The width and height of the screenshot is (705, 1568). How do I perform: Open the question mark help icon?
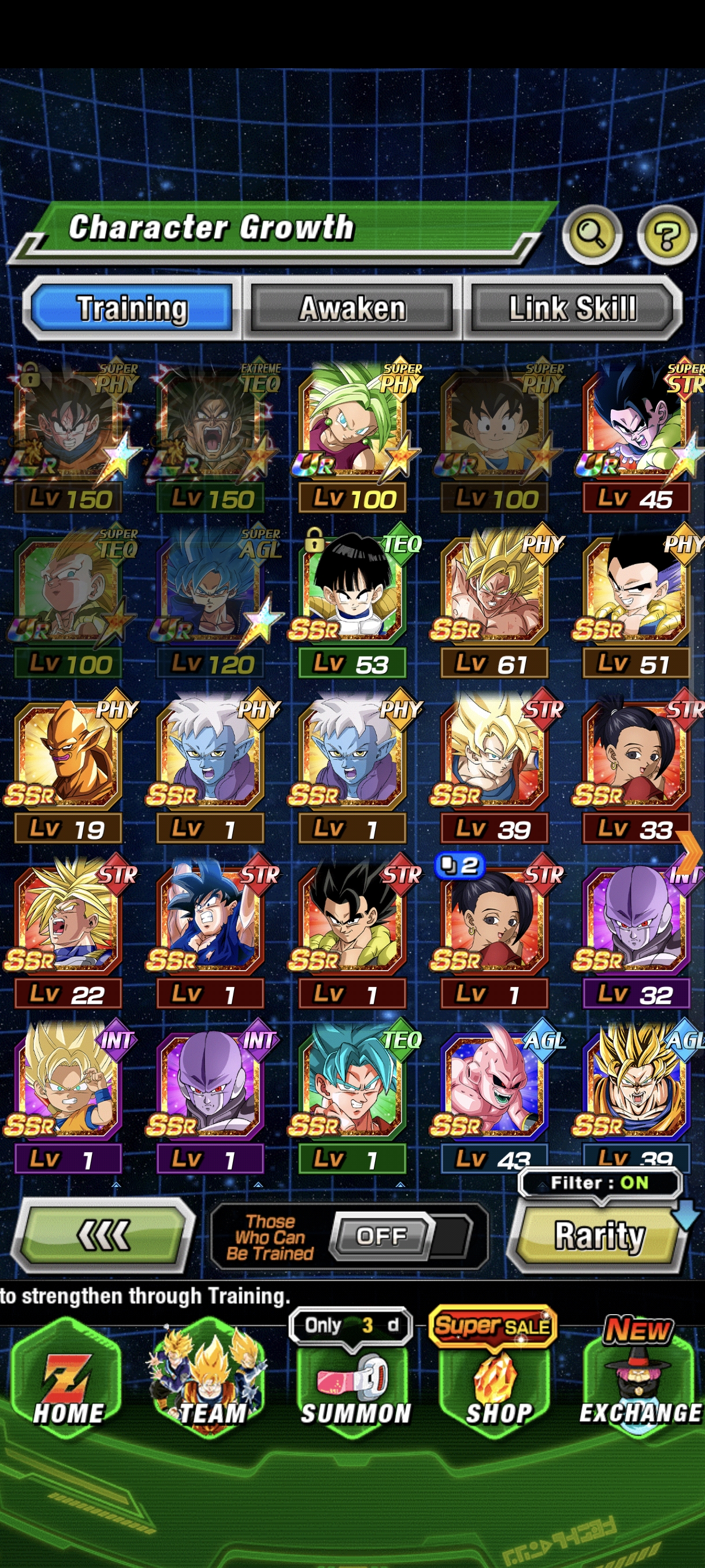coord(667,235)
